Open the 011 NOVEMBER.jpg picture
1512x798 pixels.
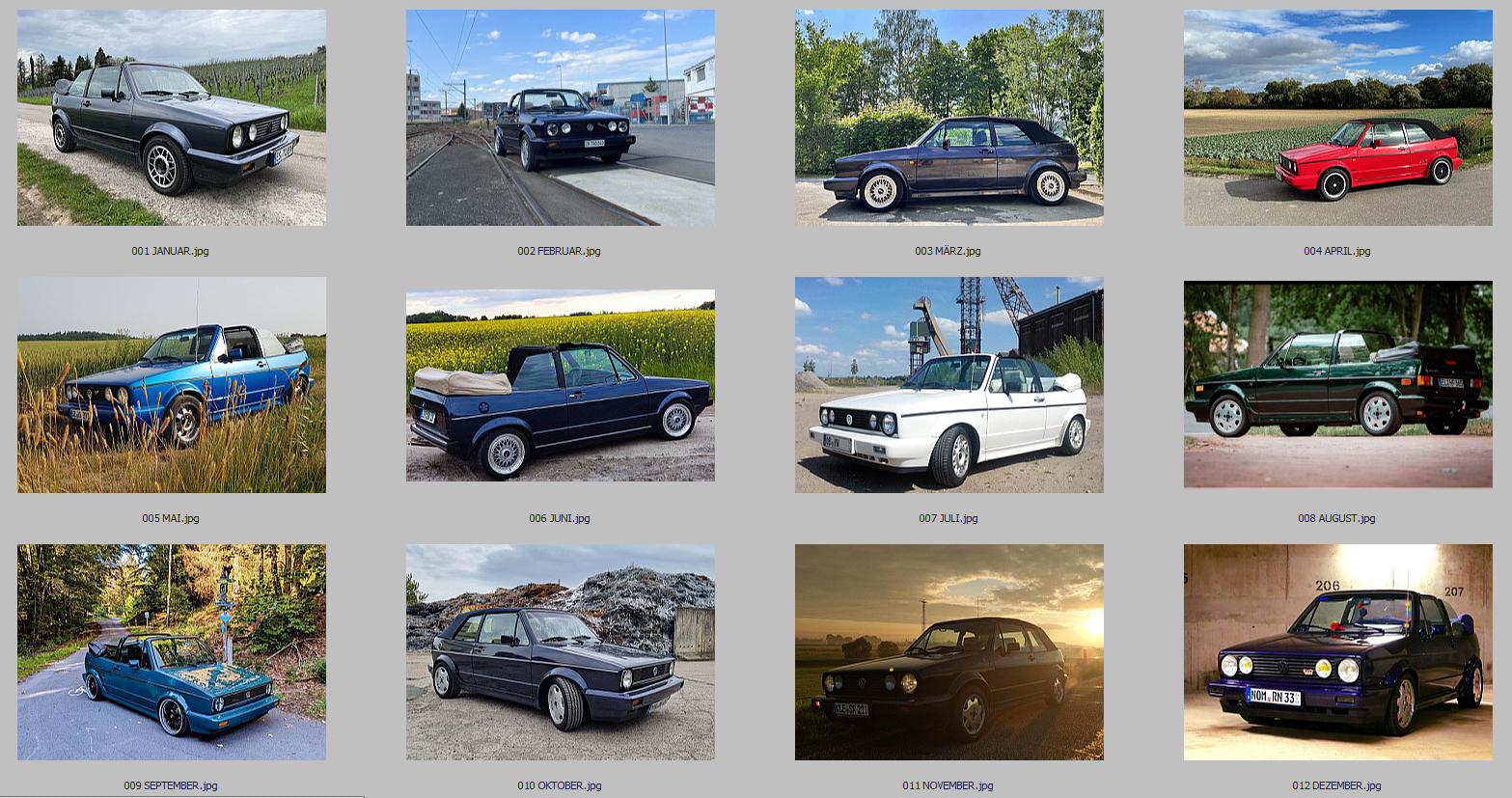(x=949, y=652)
